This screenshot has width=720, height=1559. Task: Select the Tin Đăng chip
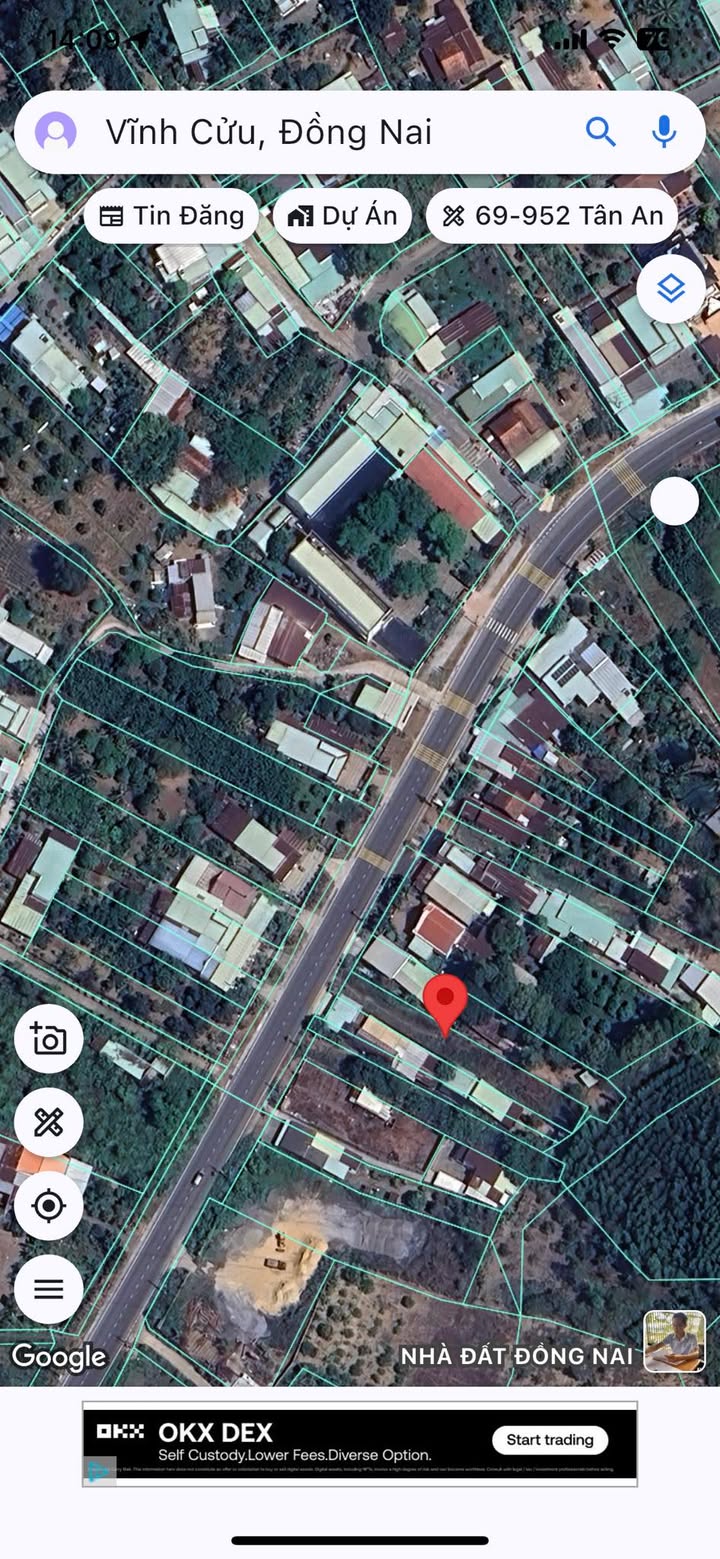(x=172, y=216)
